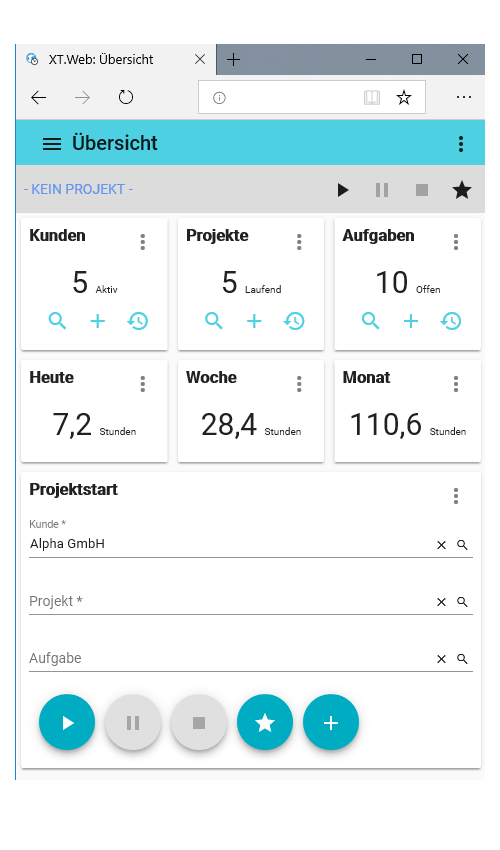500x850 pixels.
Task: Clear the Kunde field value
Action: [x=441, y=545]
